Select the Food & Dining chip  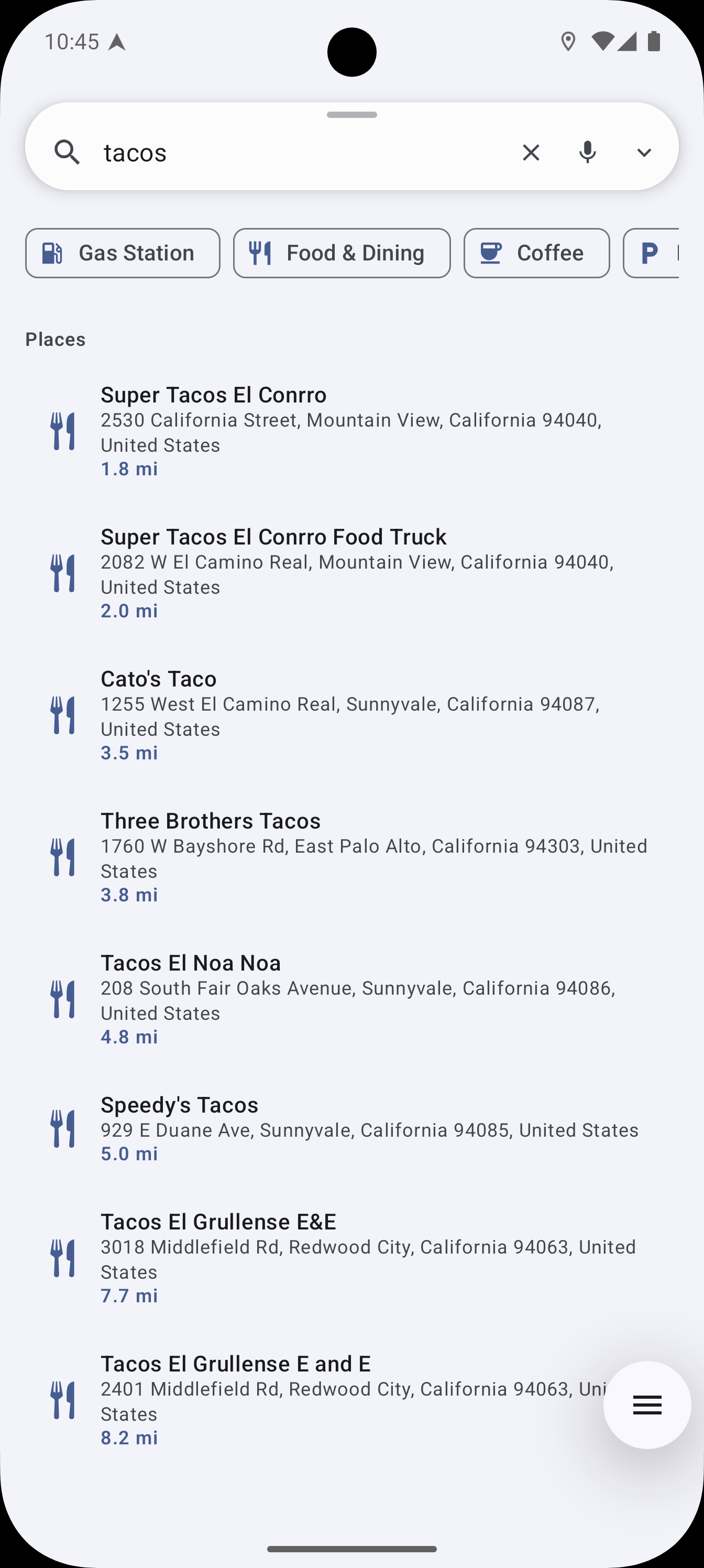[x=342, y=253]
